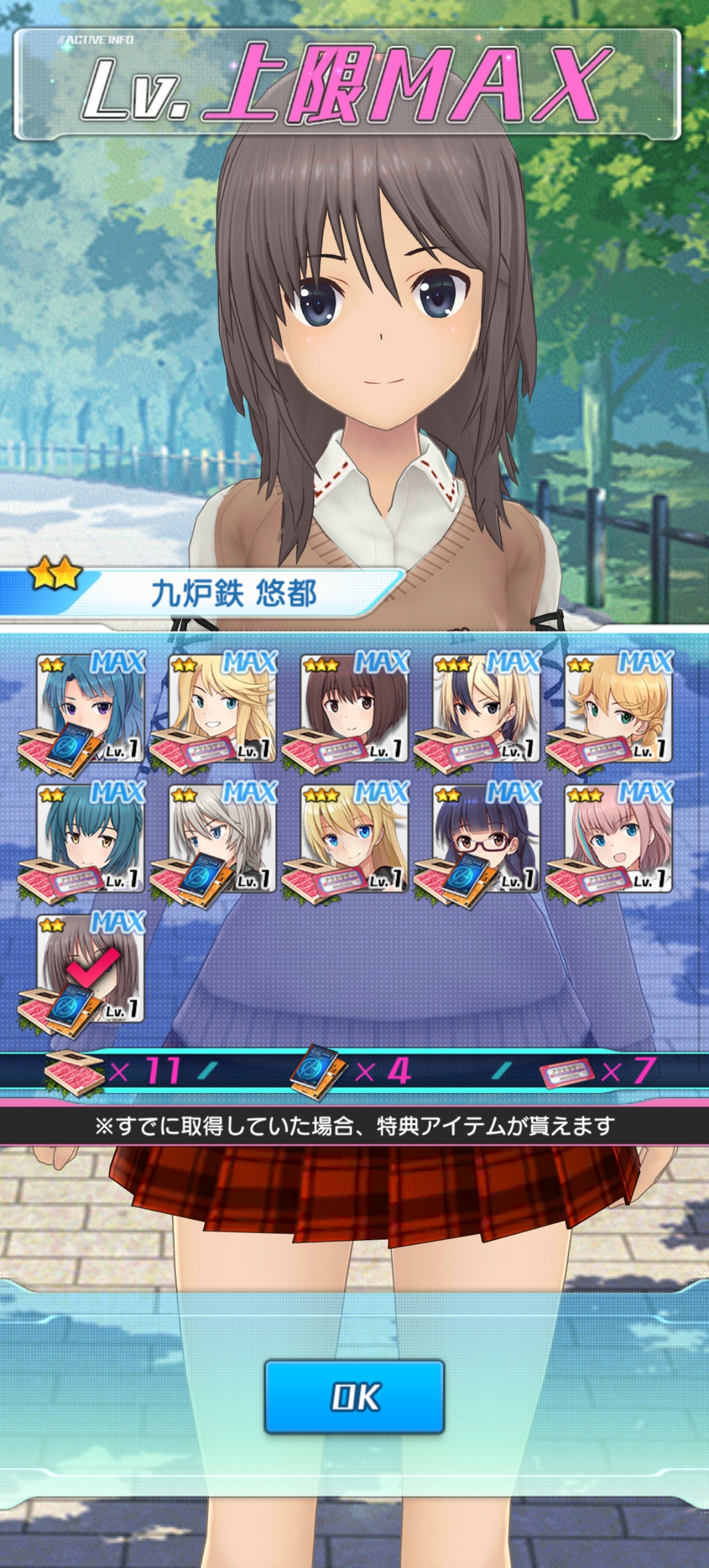
Task: Confirm with the OK button
Action: pos(354,1396)
